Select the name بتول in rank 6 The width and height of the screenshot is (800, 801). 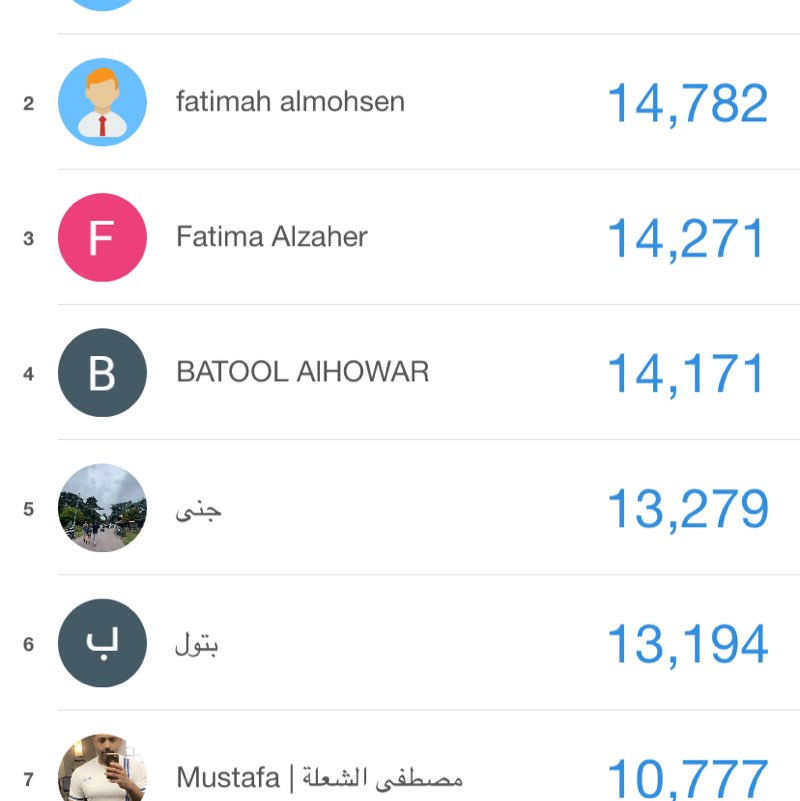pos(196,644)
